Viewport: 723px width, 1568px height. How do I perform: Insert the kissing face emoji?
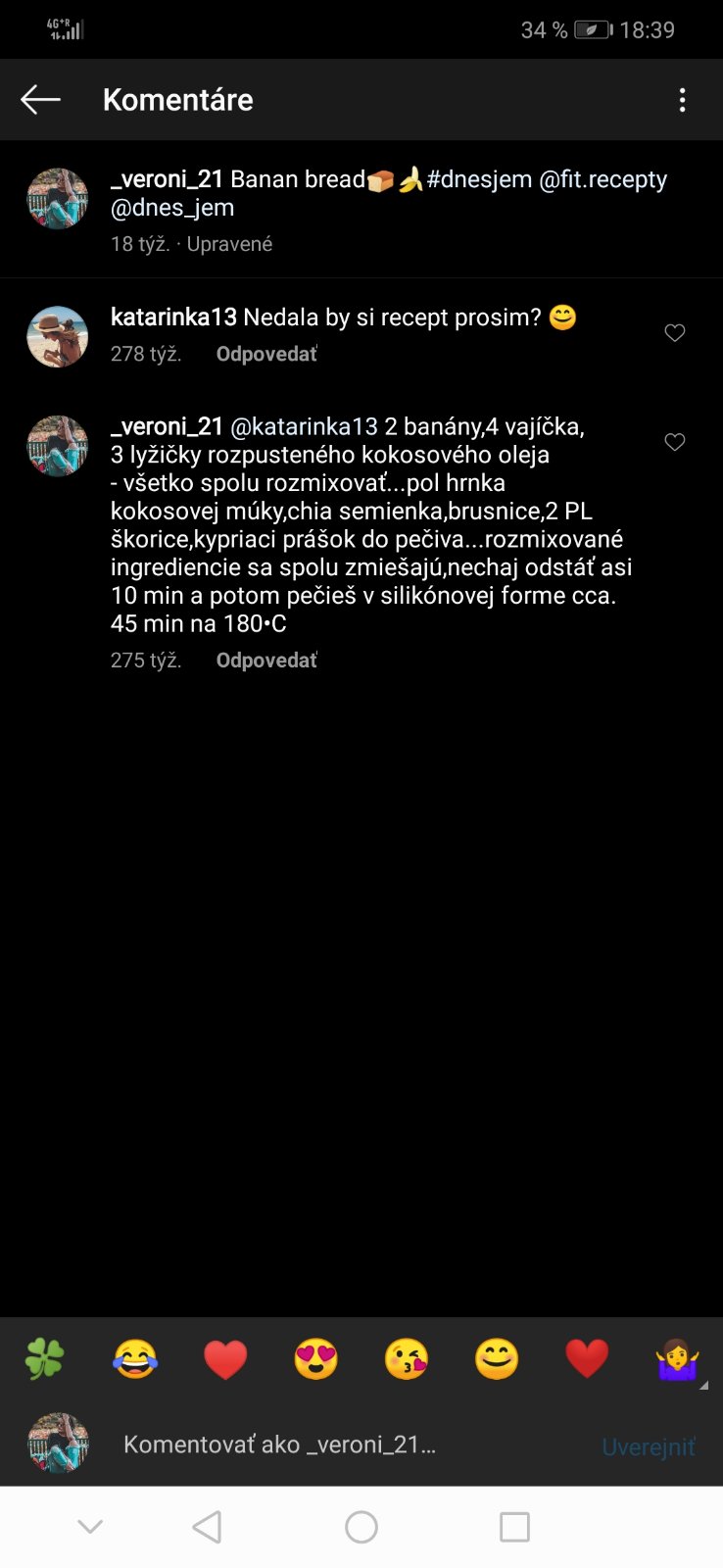click(406, 1359)
